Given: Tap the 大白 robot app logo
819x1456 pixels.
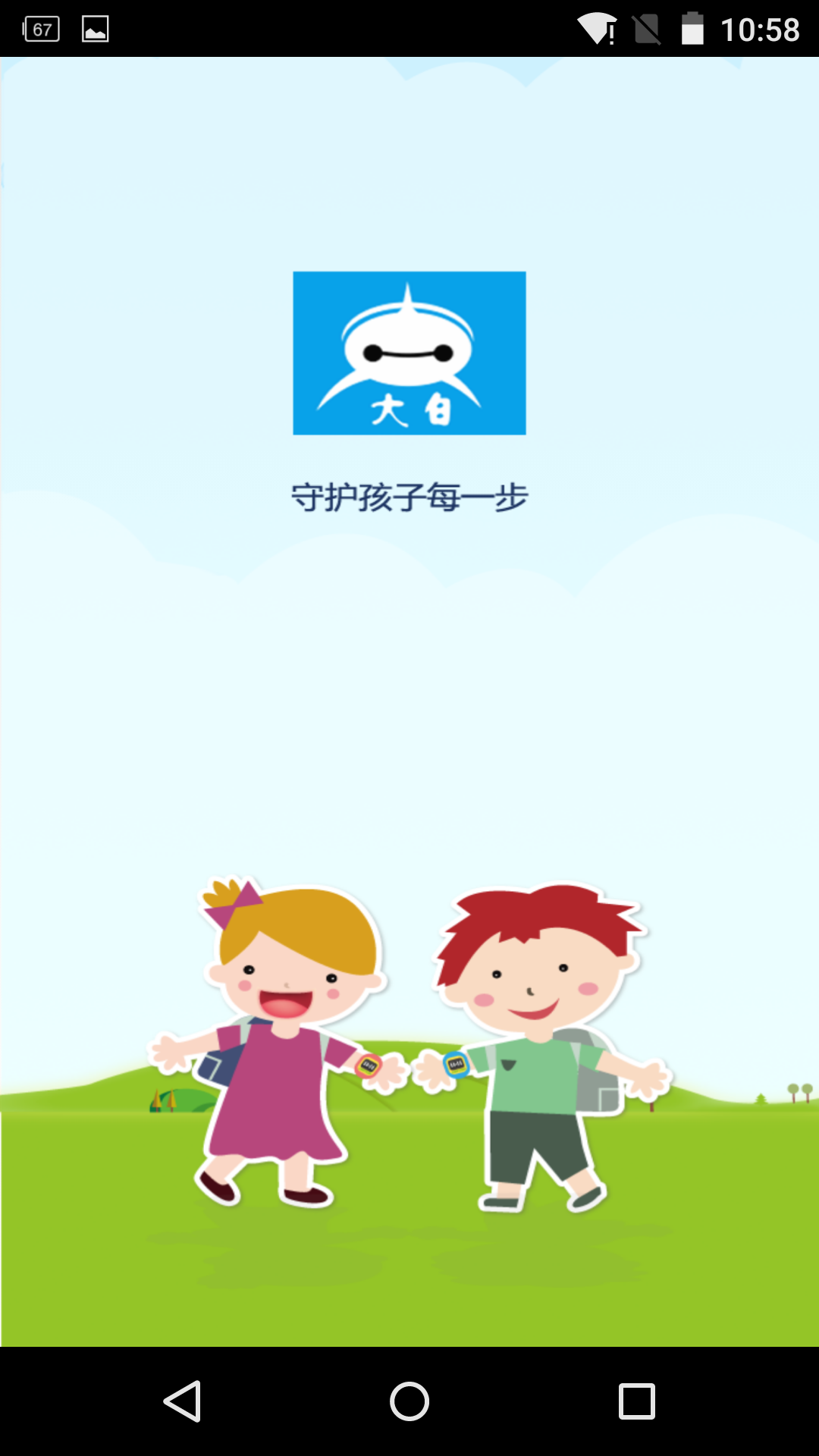Looking at the screenshot, I should (408, 353).
